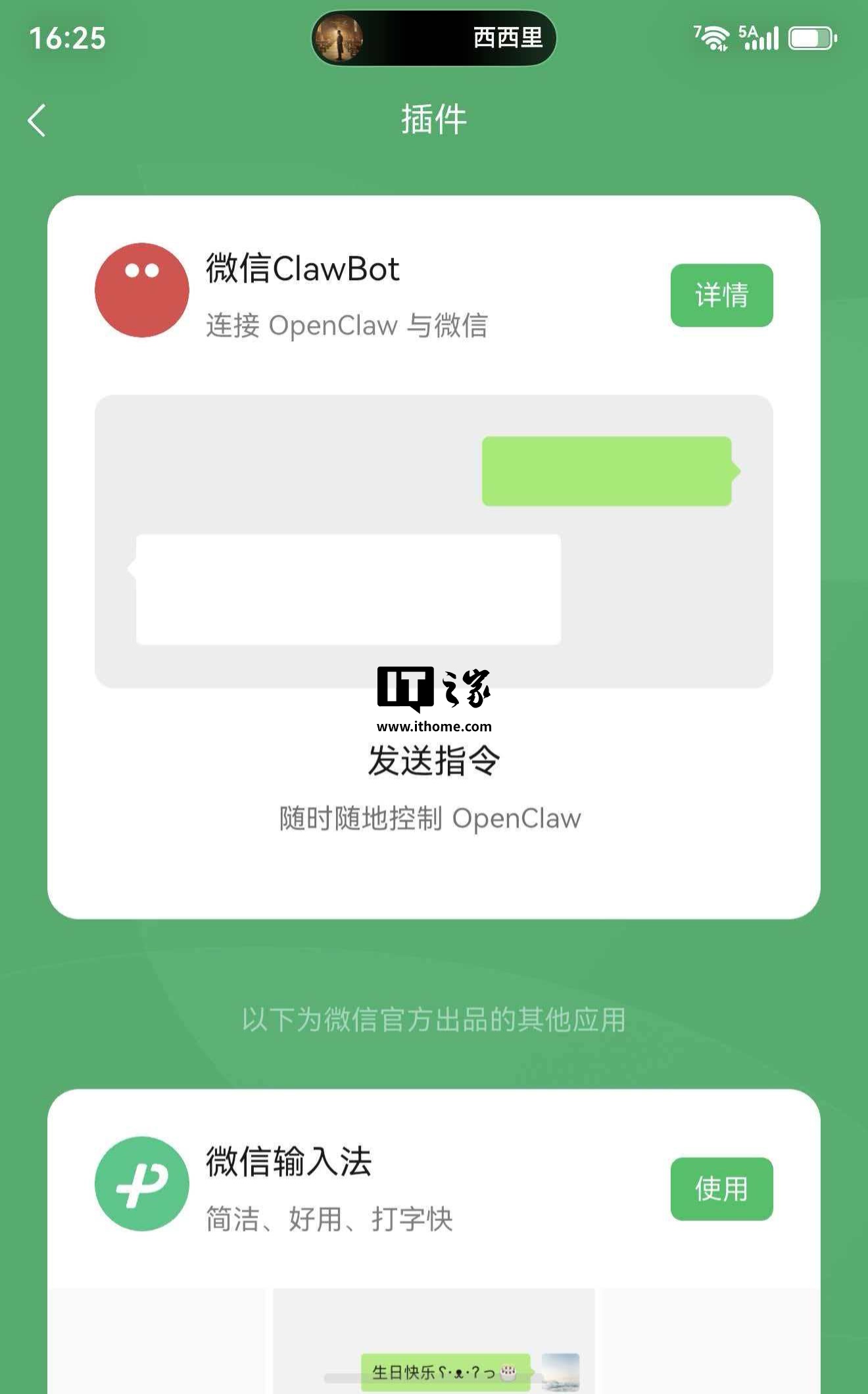Tap 使用 for 微信输入法
Image resolution: width=868 pixels, height=1394 pixels.
tap(721, 1189)
